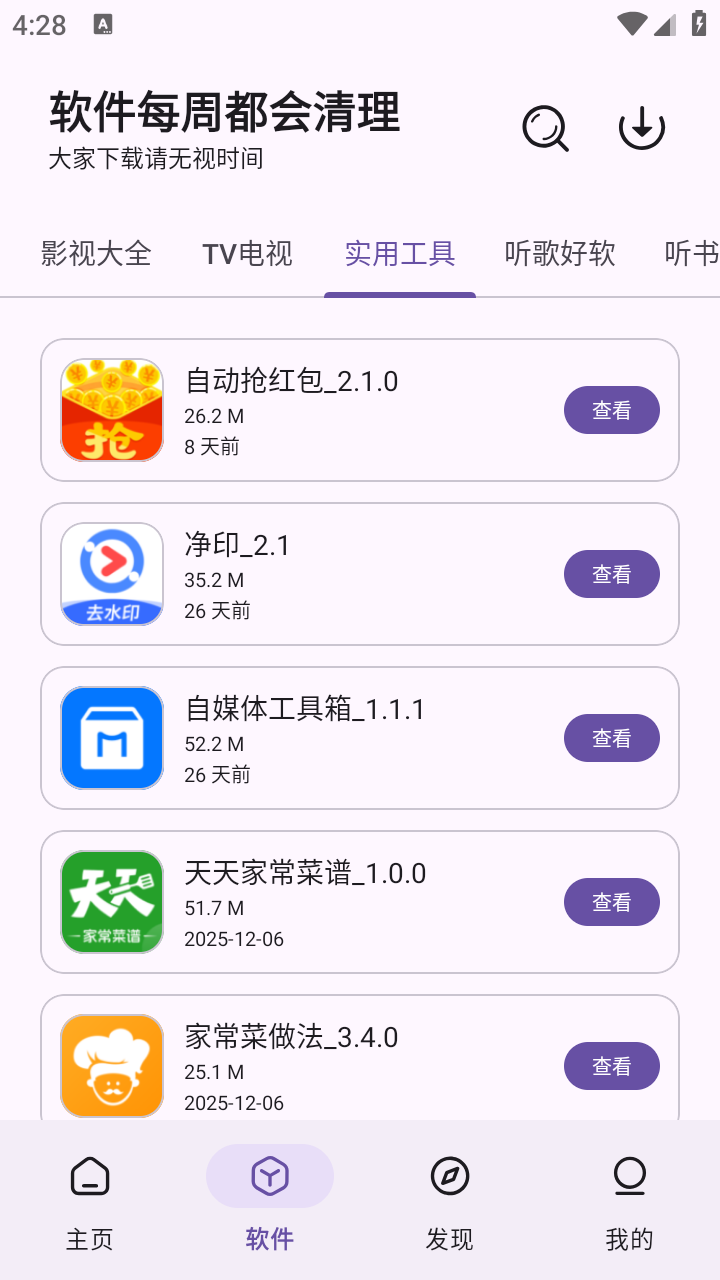Open the search icon at top right

[x=545, y=129]
